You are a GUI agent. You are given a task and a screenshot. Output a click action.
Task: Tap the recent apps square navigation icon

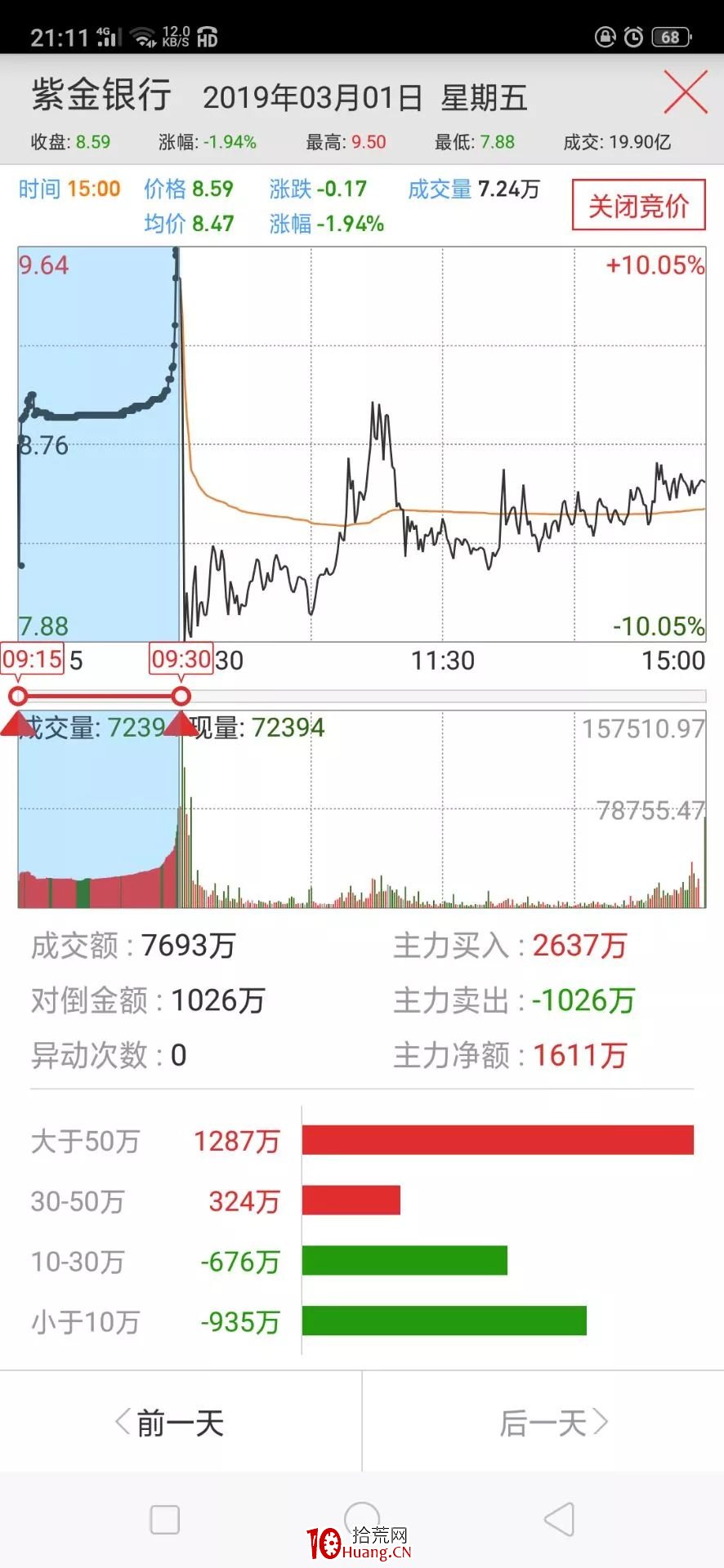pos(163,1517)
